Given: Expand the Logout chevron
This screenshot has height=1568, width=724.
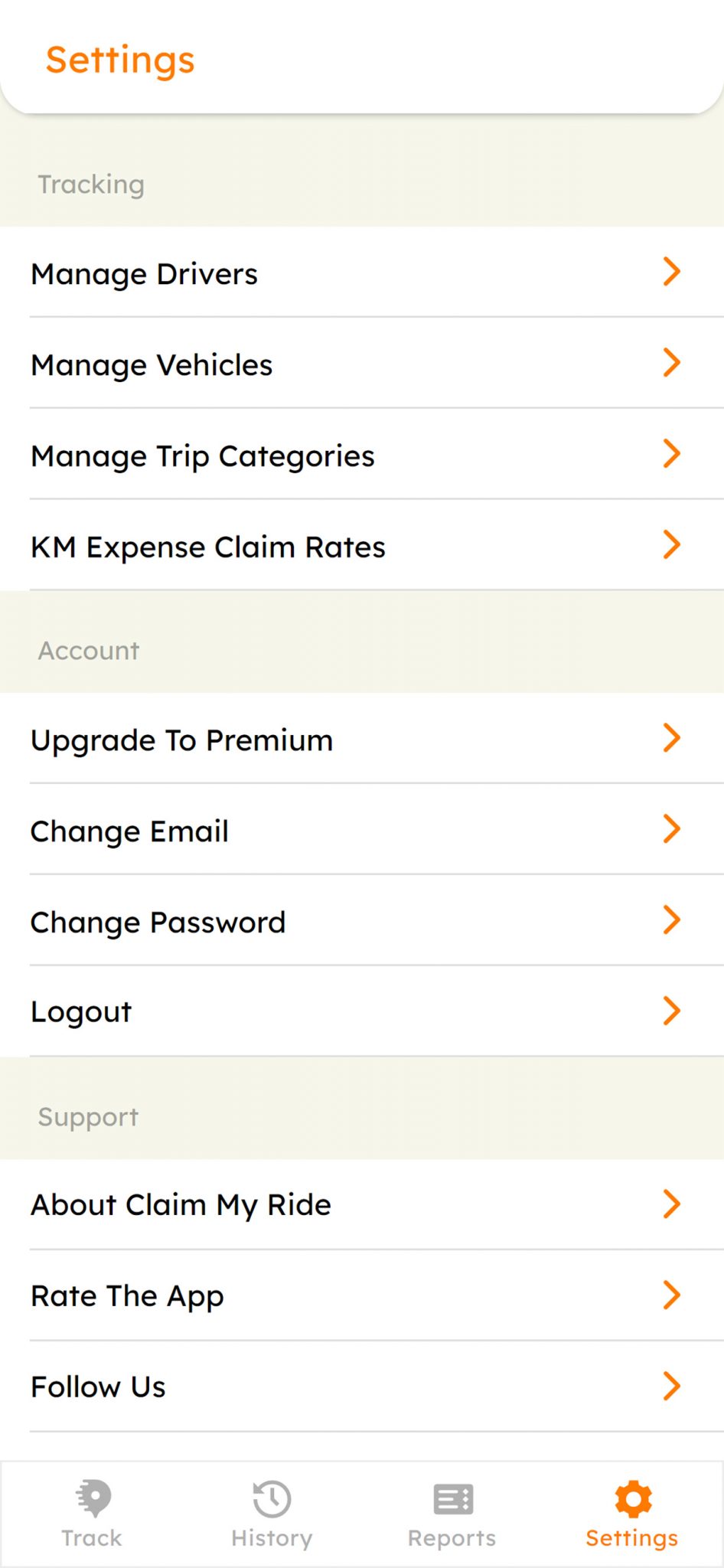Looking at the screenshot, I should point(671,1011).
